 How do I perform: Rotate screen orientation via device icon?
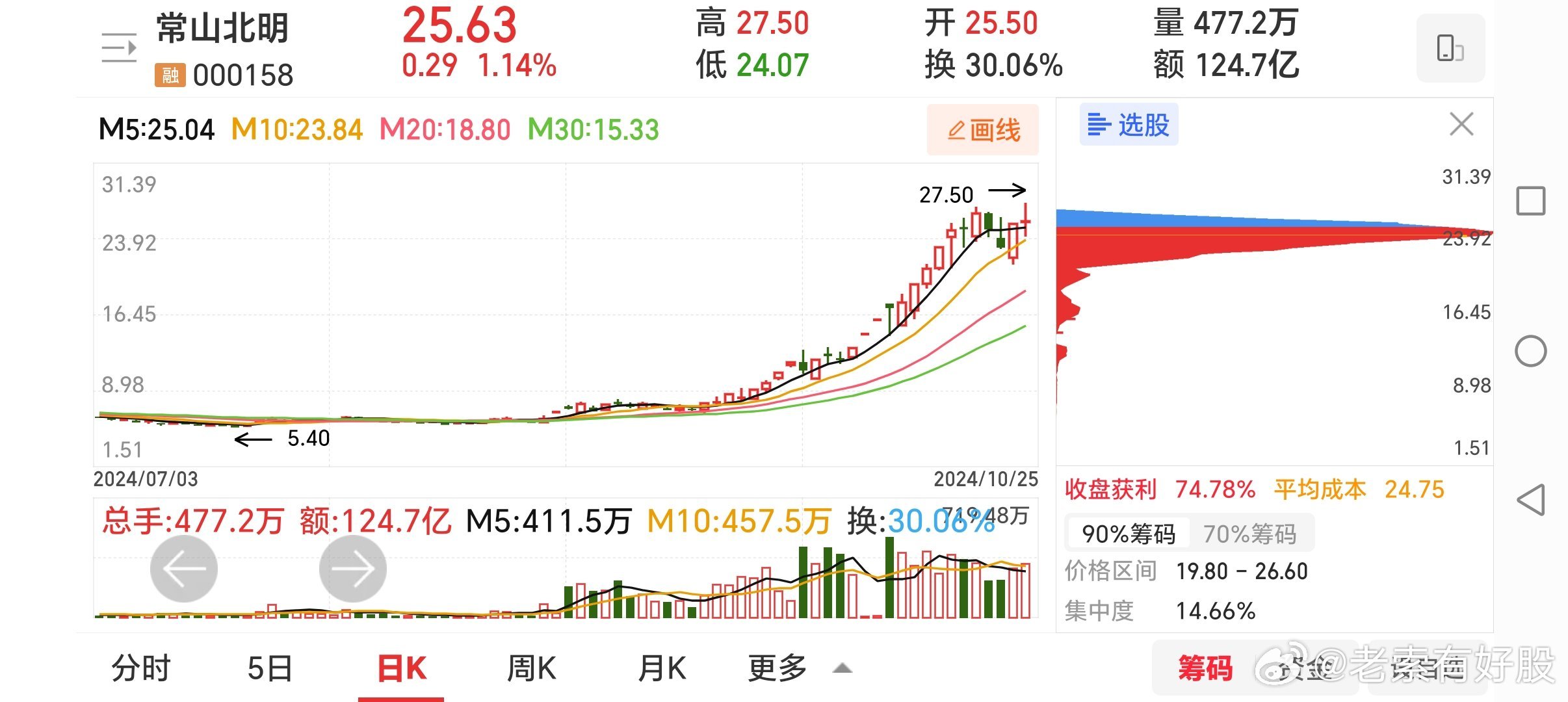click(x=1450, y=48)
